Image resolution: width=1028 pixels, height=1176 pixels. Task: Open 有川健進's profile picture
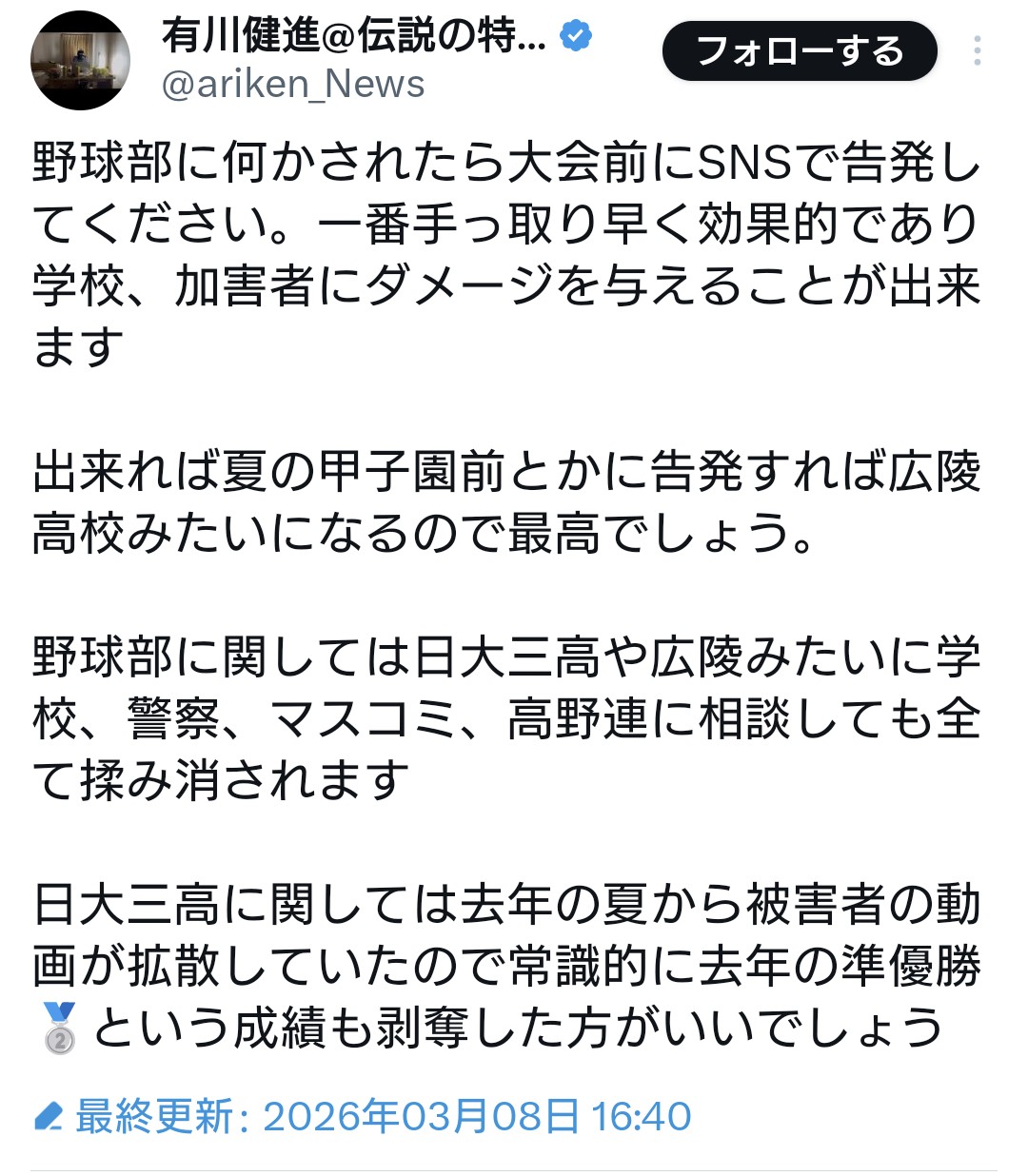[80, 61]
